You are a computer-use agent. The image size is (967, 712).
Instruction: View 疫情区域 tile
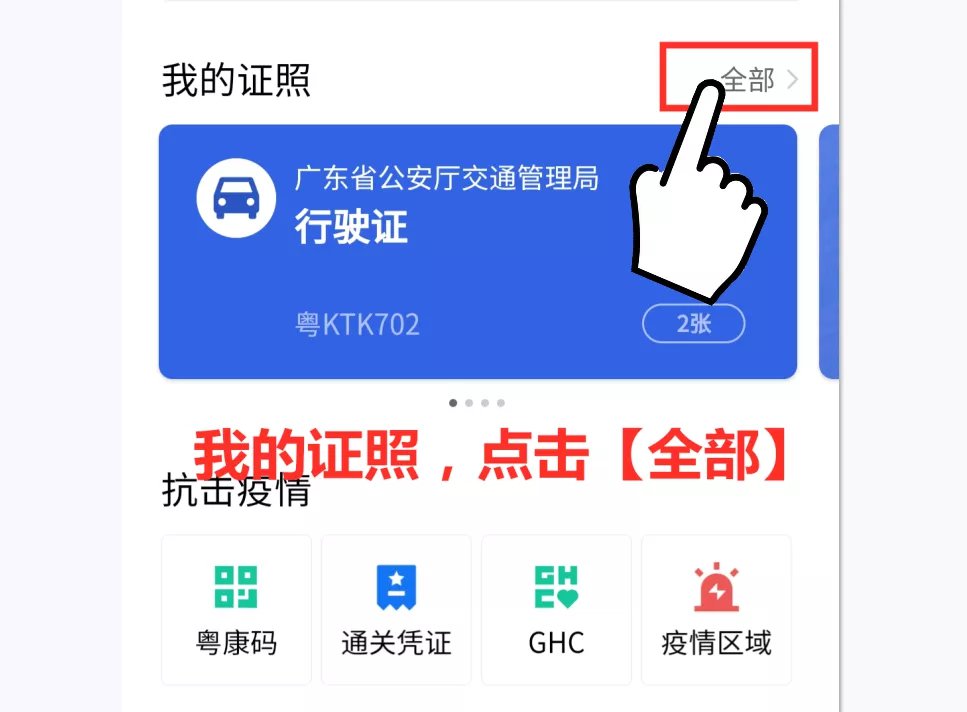tap(716, 609)
